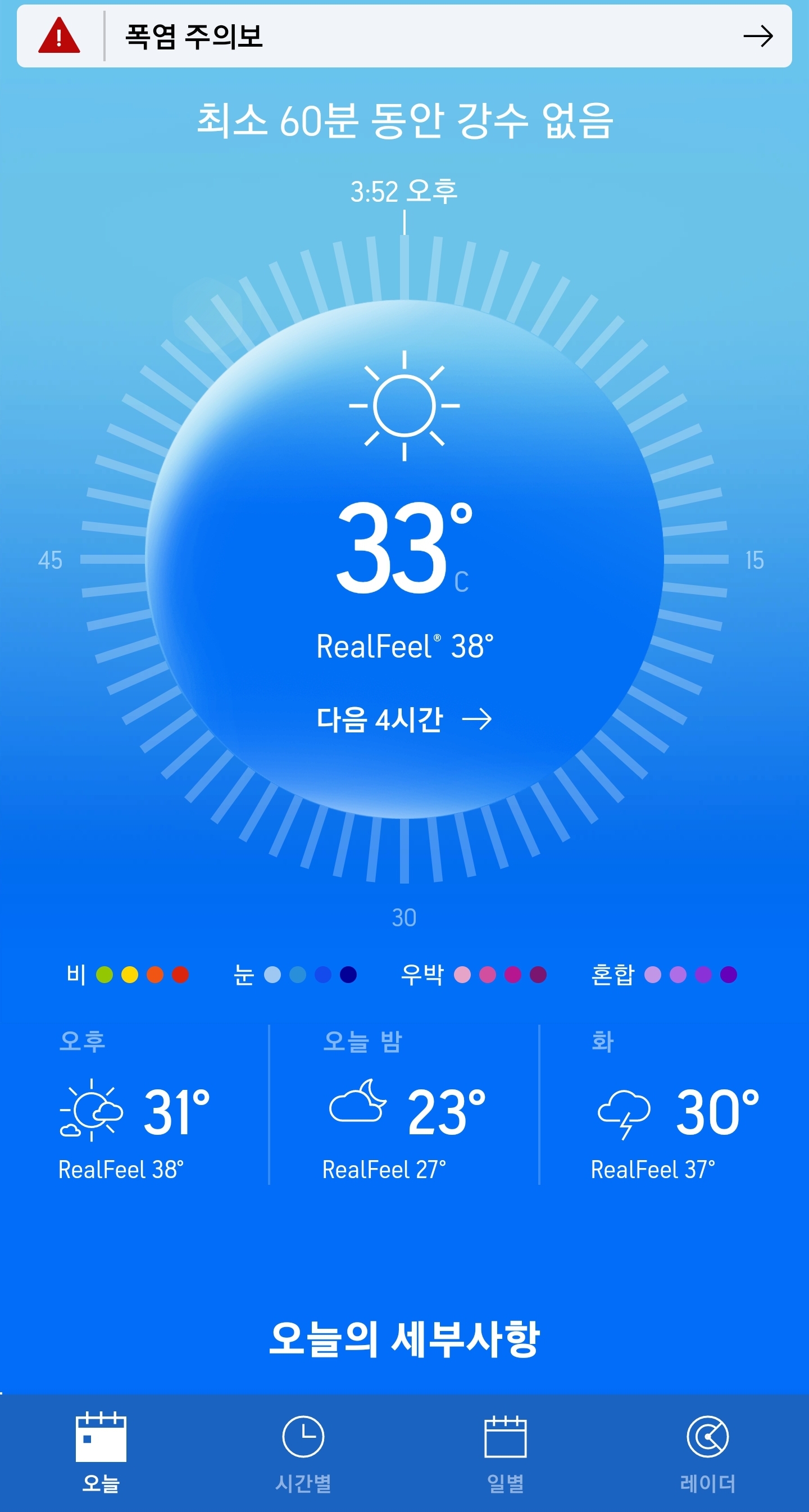The image size is (809, 1512).
Task: Open the 오후 31° forecast card
Action: pos(134,1105)
